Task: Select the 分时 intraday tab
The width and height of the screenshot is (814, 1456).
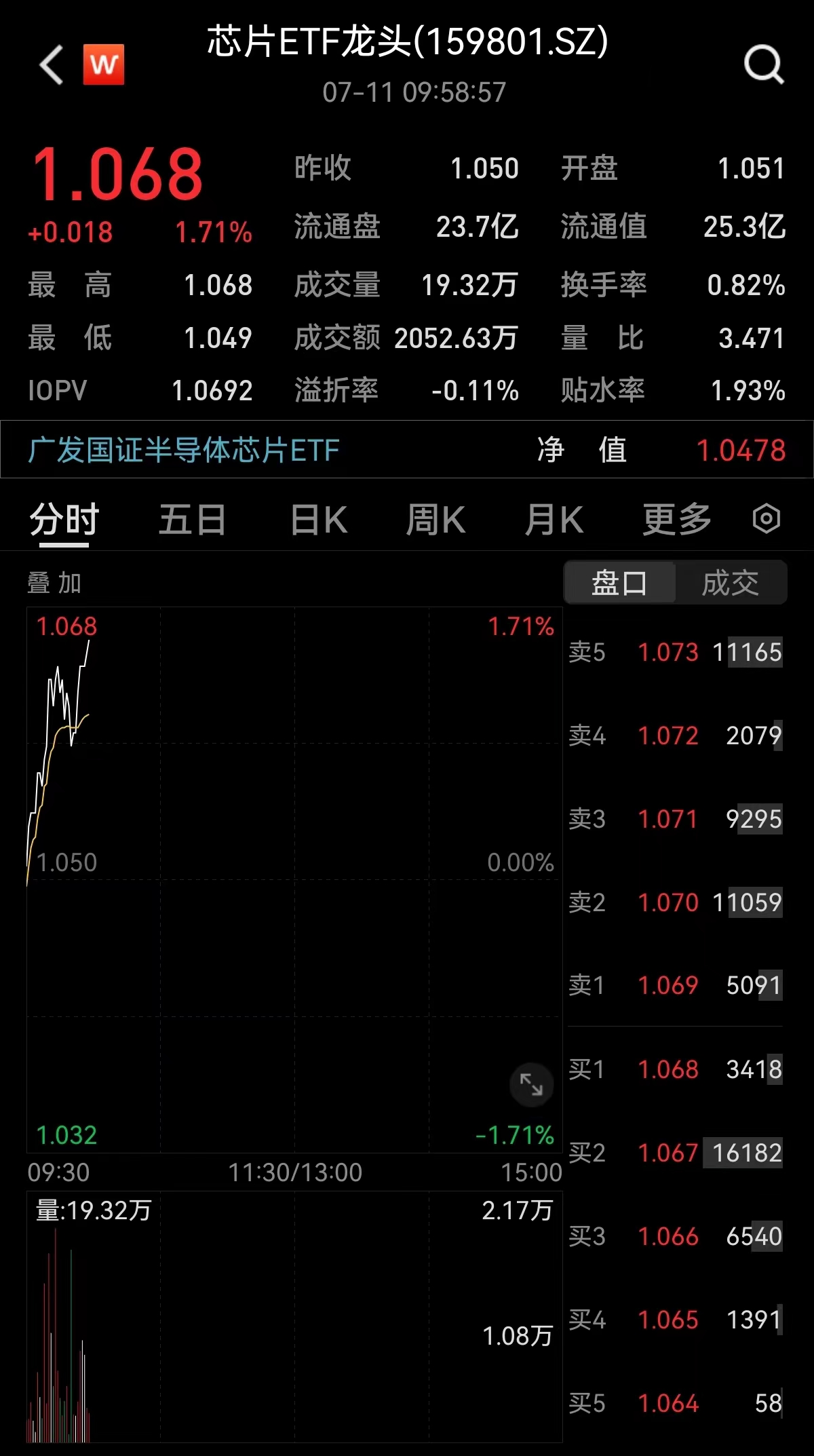Action: point(64,520)
